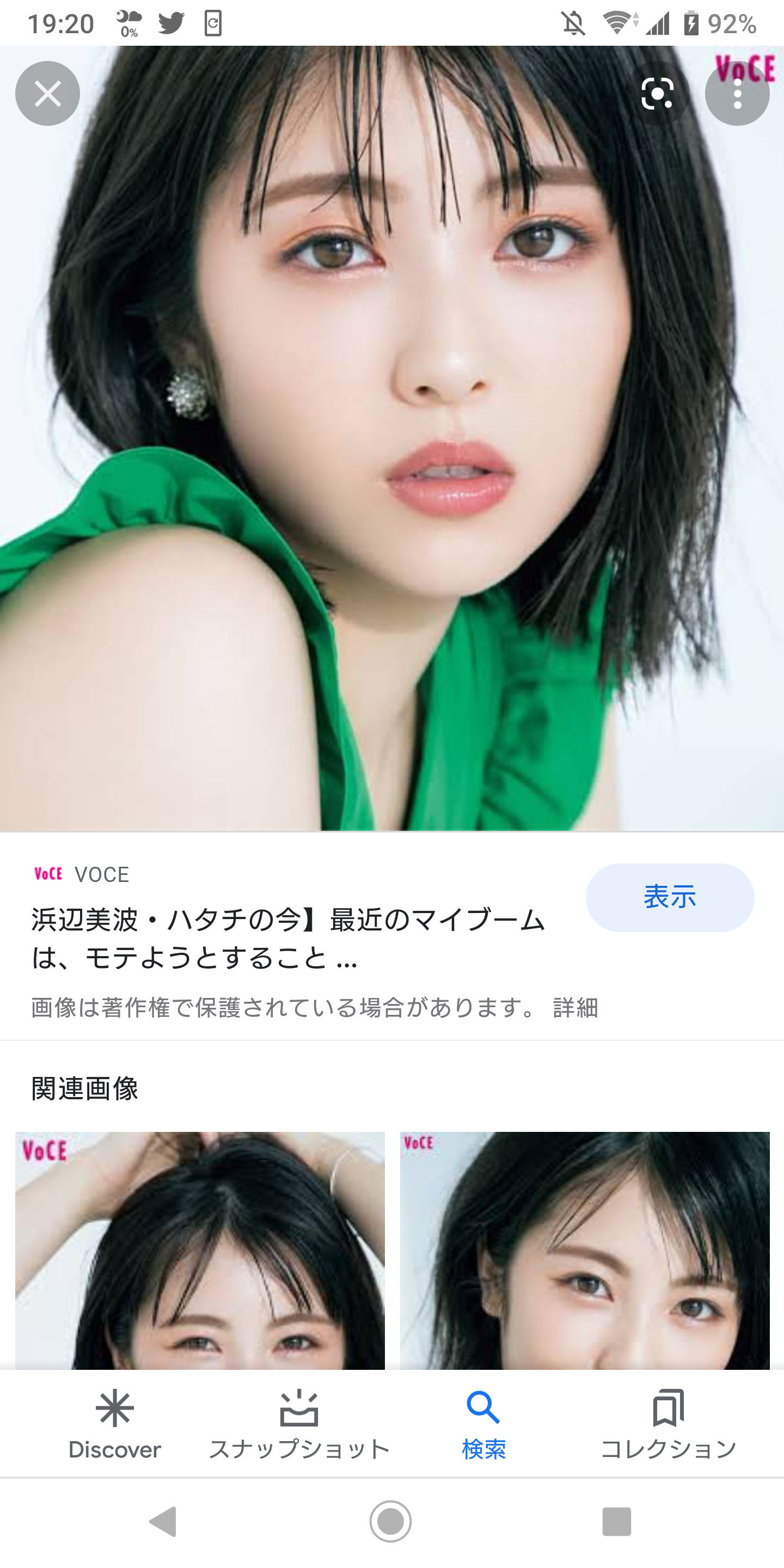Go to the home screen
The height and width of the screenshot is (1568, 784).
[391, 1522]
